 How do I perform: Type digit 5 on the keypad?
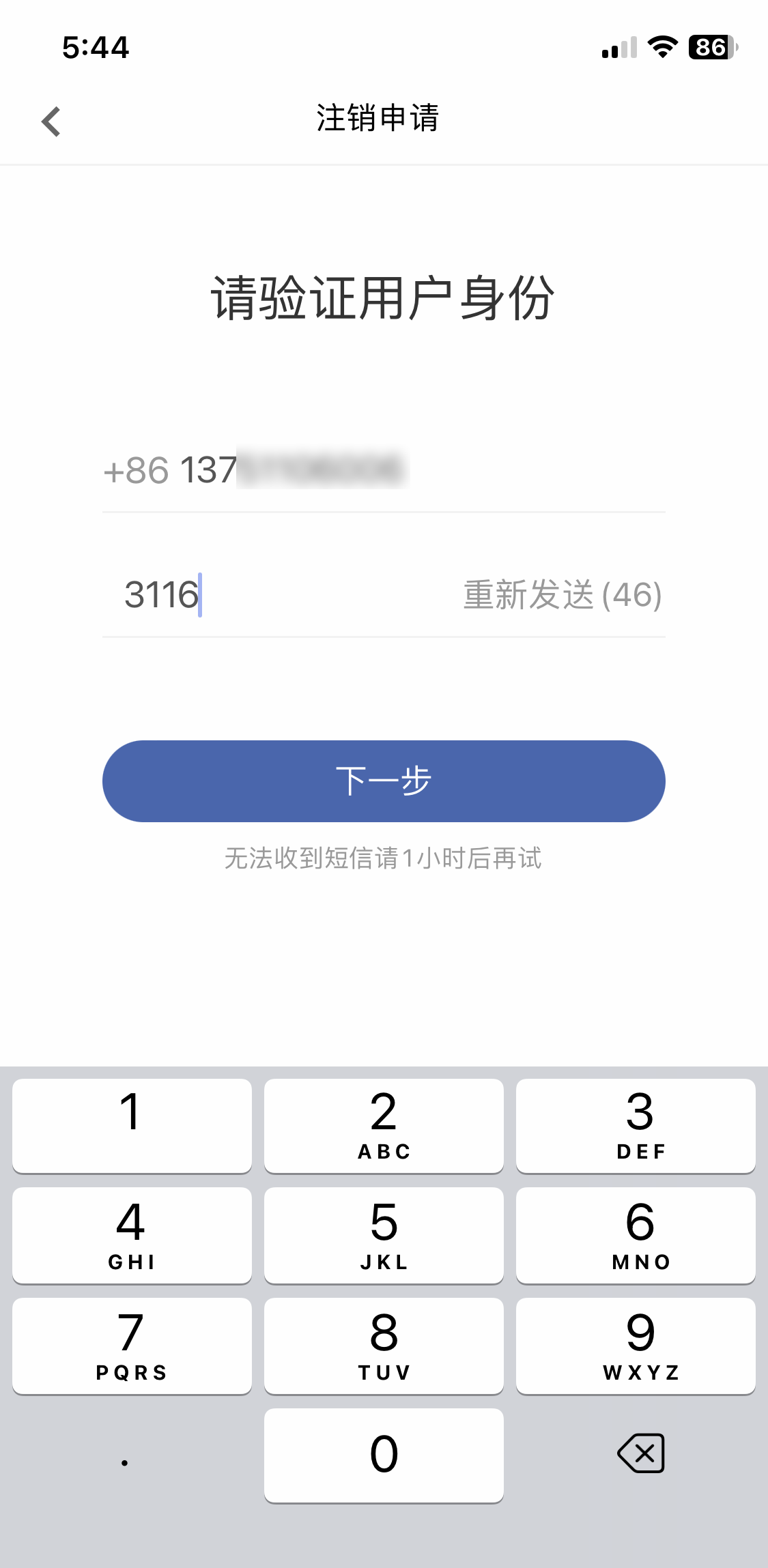click(x=384, y=1234)
